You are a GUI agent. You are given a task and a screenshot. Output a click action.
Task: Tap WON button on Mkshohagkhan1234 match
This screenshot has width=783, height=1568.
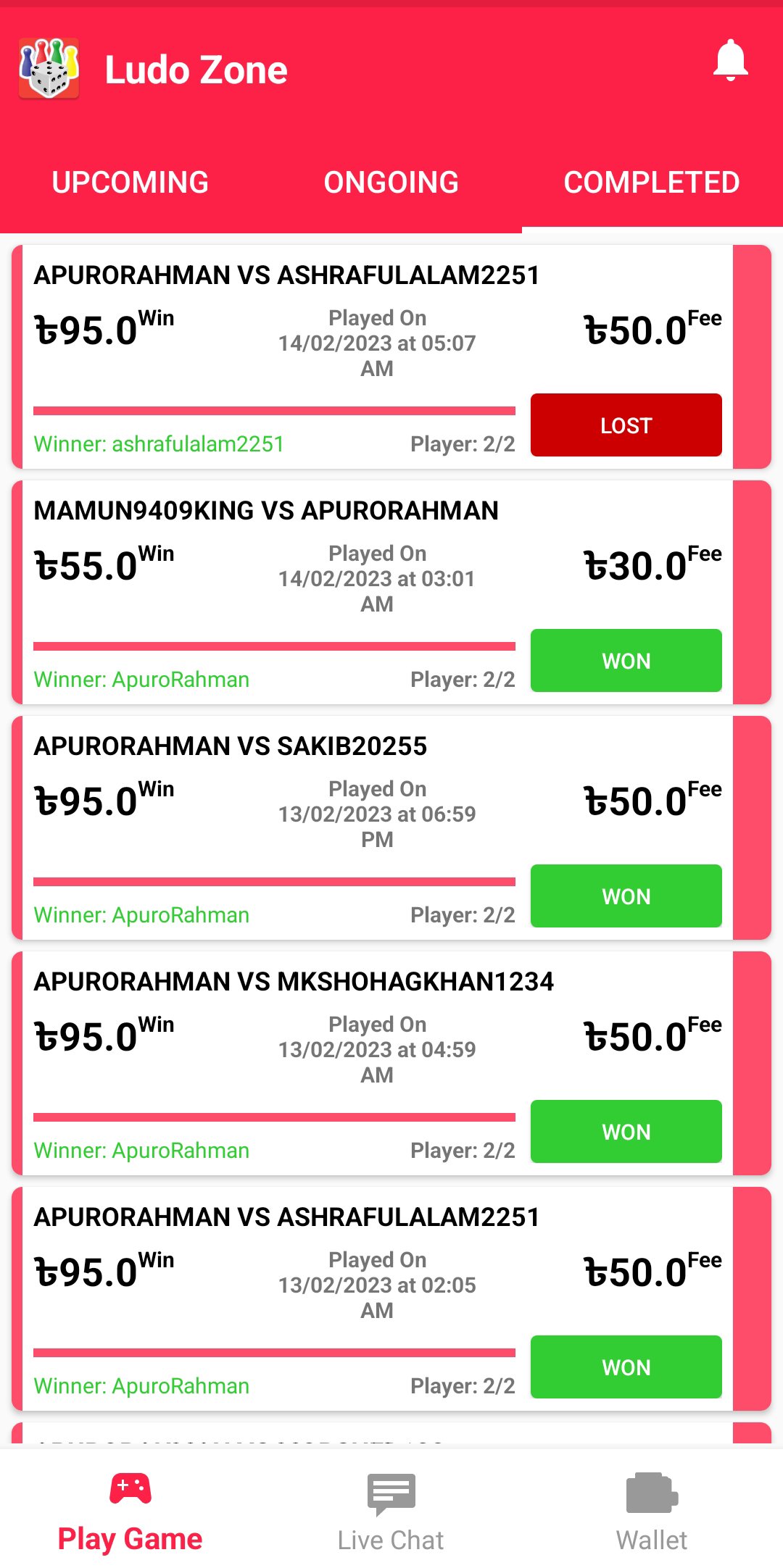(x=626, y=1132)
